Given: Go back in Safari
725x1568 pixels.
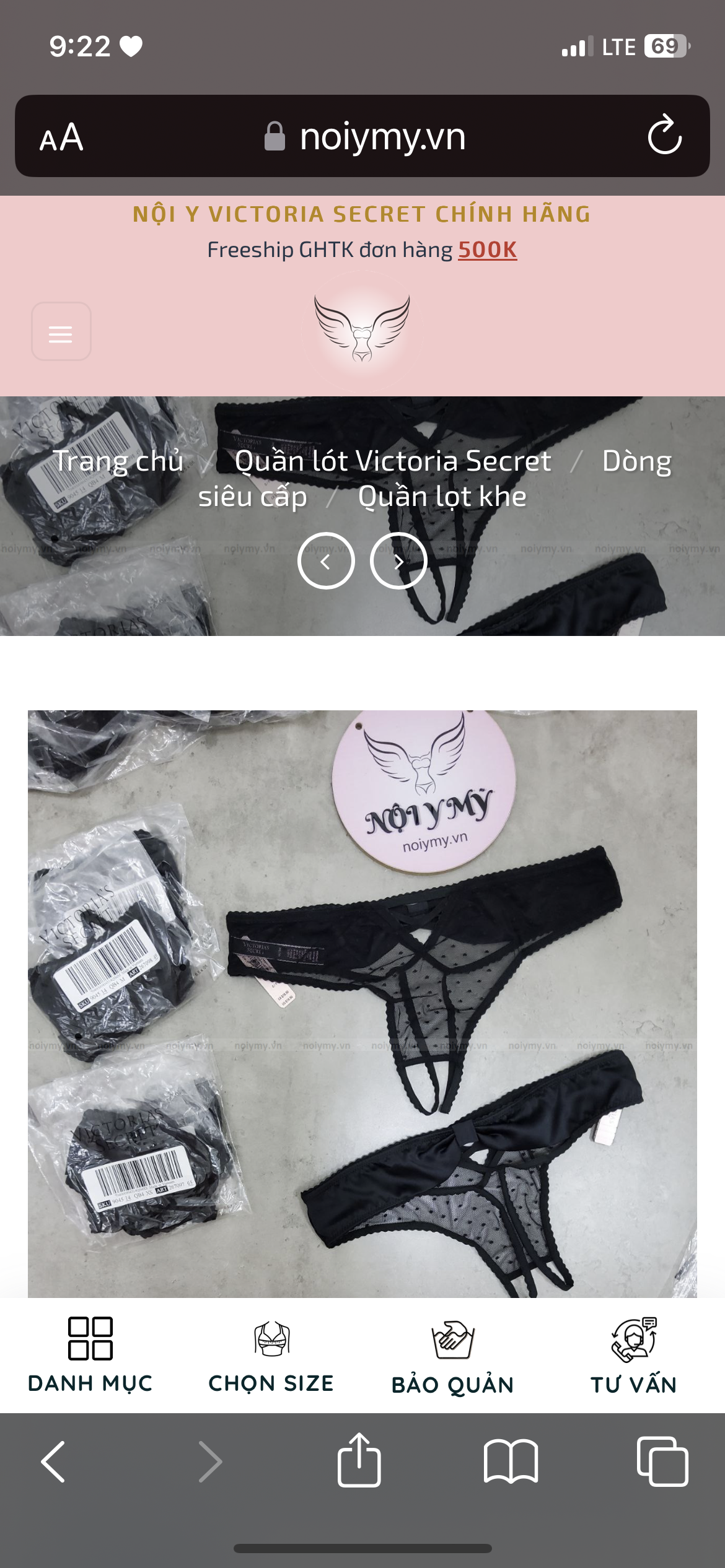Looking at the screenshot, I should pyautogui.click(x=53, y=1461).
